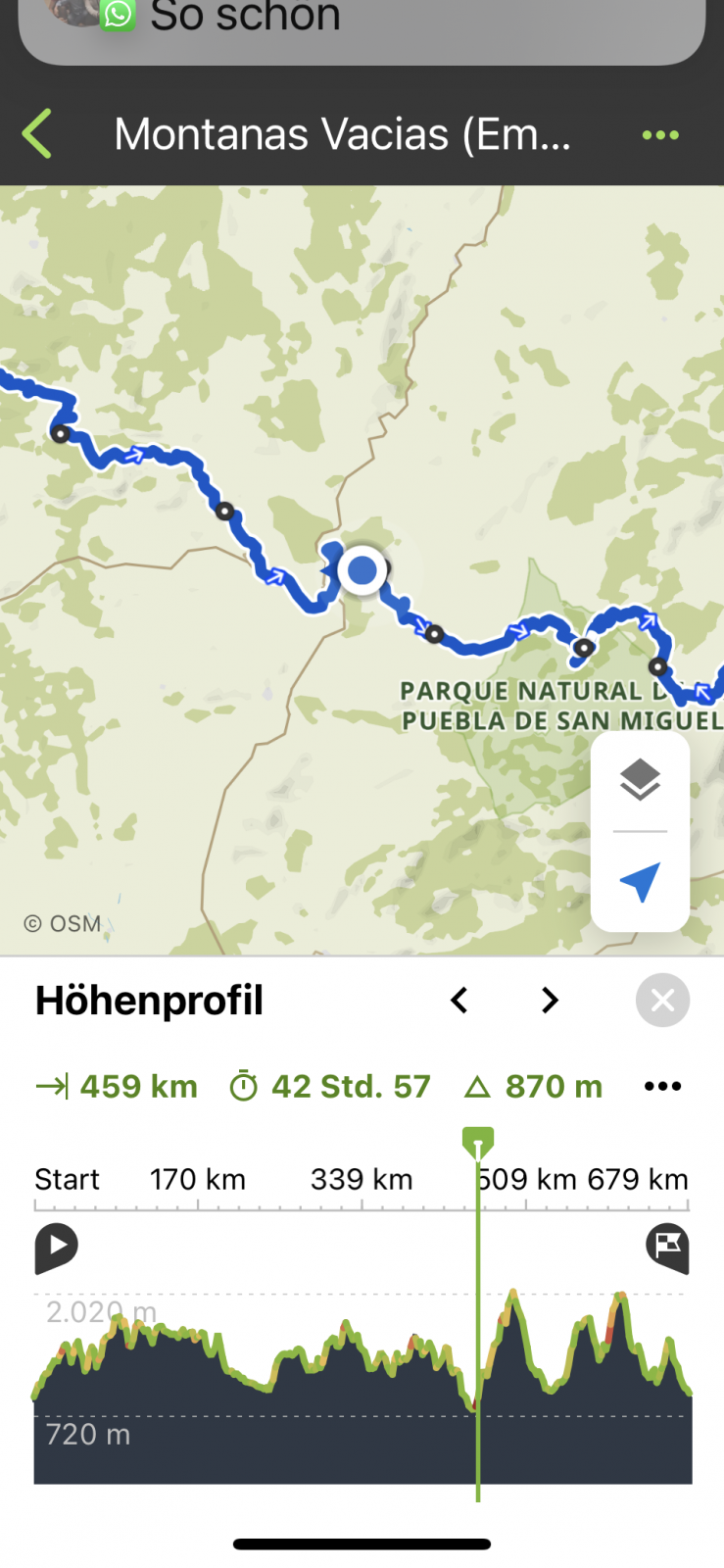Show previous section with left chevron
724x1568 pixels.
click(x=459, y=1001)
